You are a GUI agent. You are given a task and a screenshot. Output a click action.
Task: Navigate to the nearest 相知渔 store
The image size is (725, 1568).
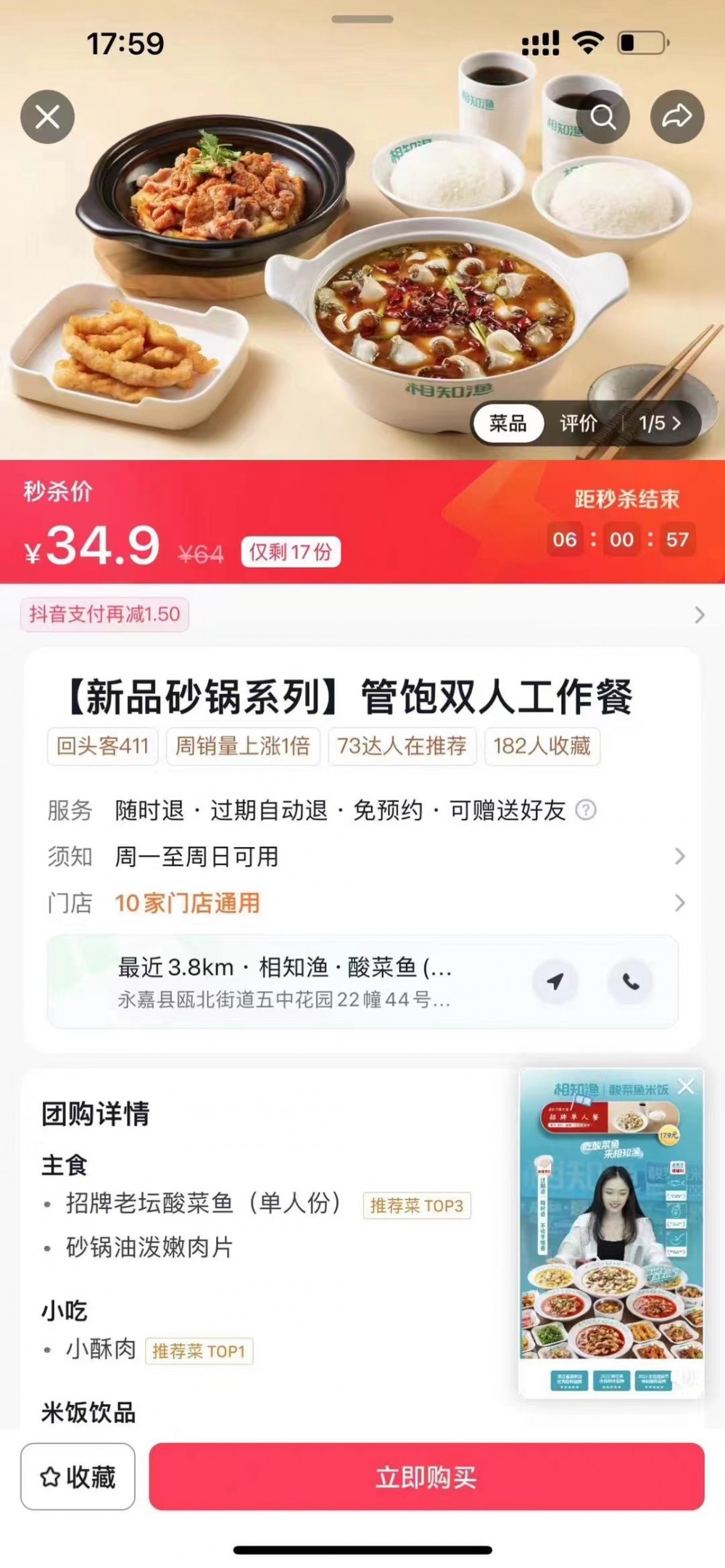tap(555, 981)
